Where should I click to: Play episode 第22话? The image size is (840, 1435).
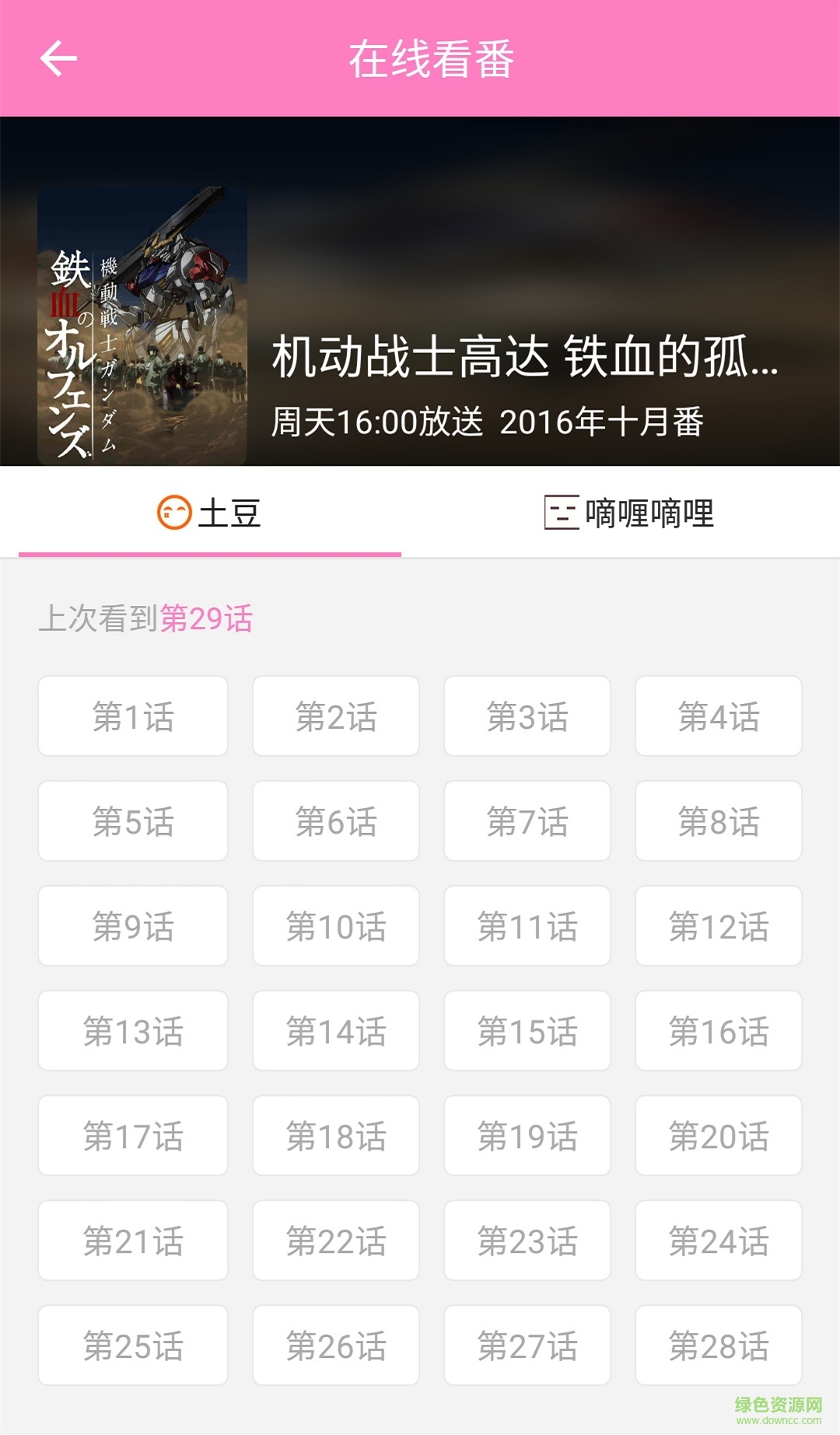[x=335, y=1241]
